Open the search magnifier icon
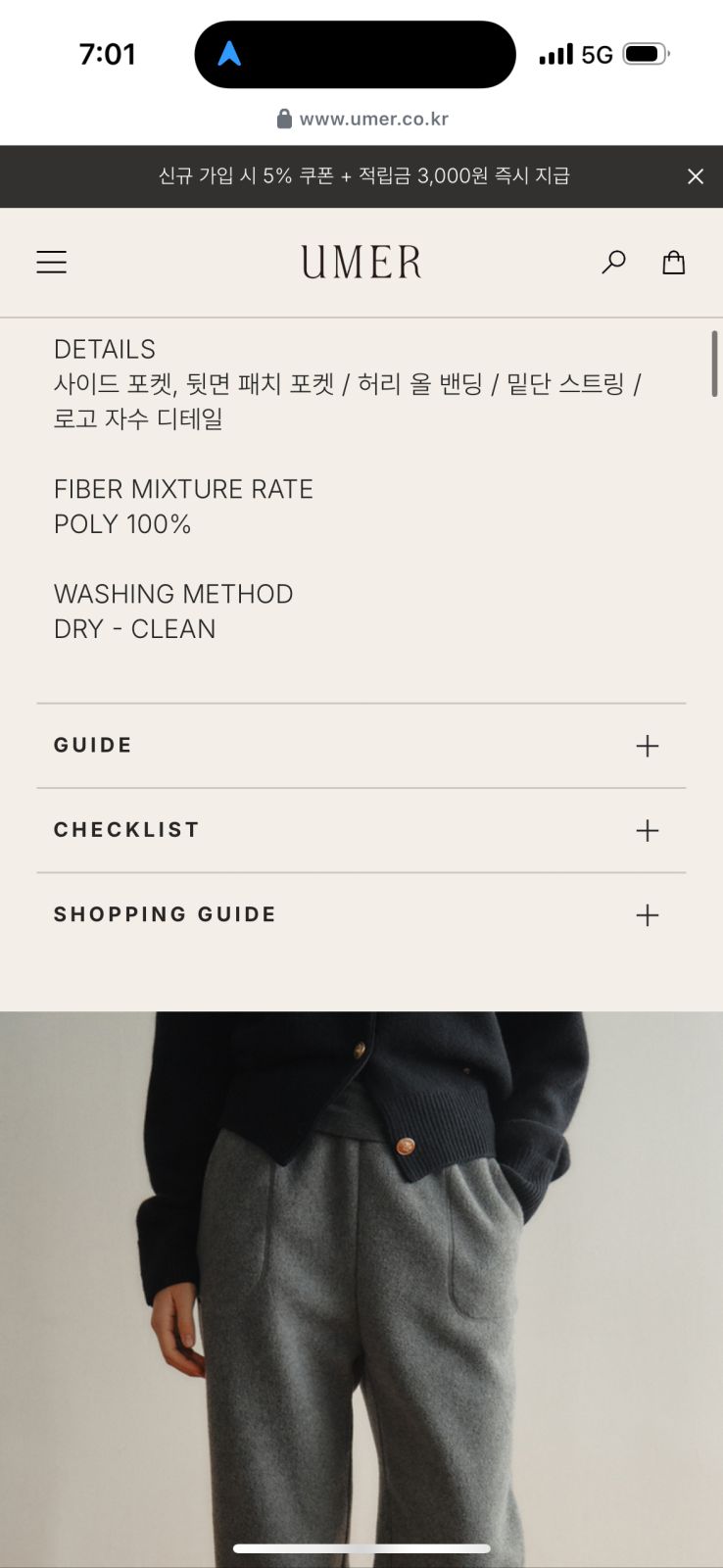 click(x=613, y=262)
